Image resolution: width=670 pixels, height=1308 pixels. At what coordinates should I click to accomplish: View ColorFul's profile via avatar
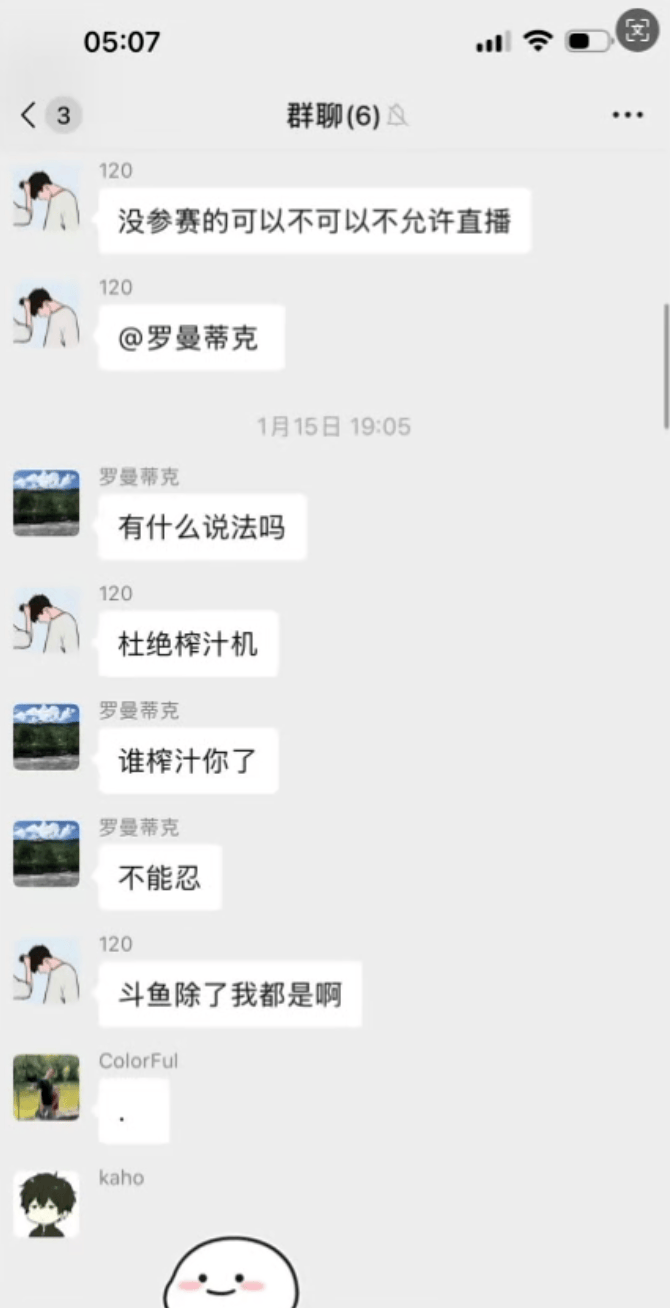point(46,1087)
